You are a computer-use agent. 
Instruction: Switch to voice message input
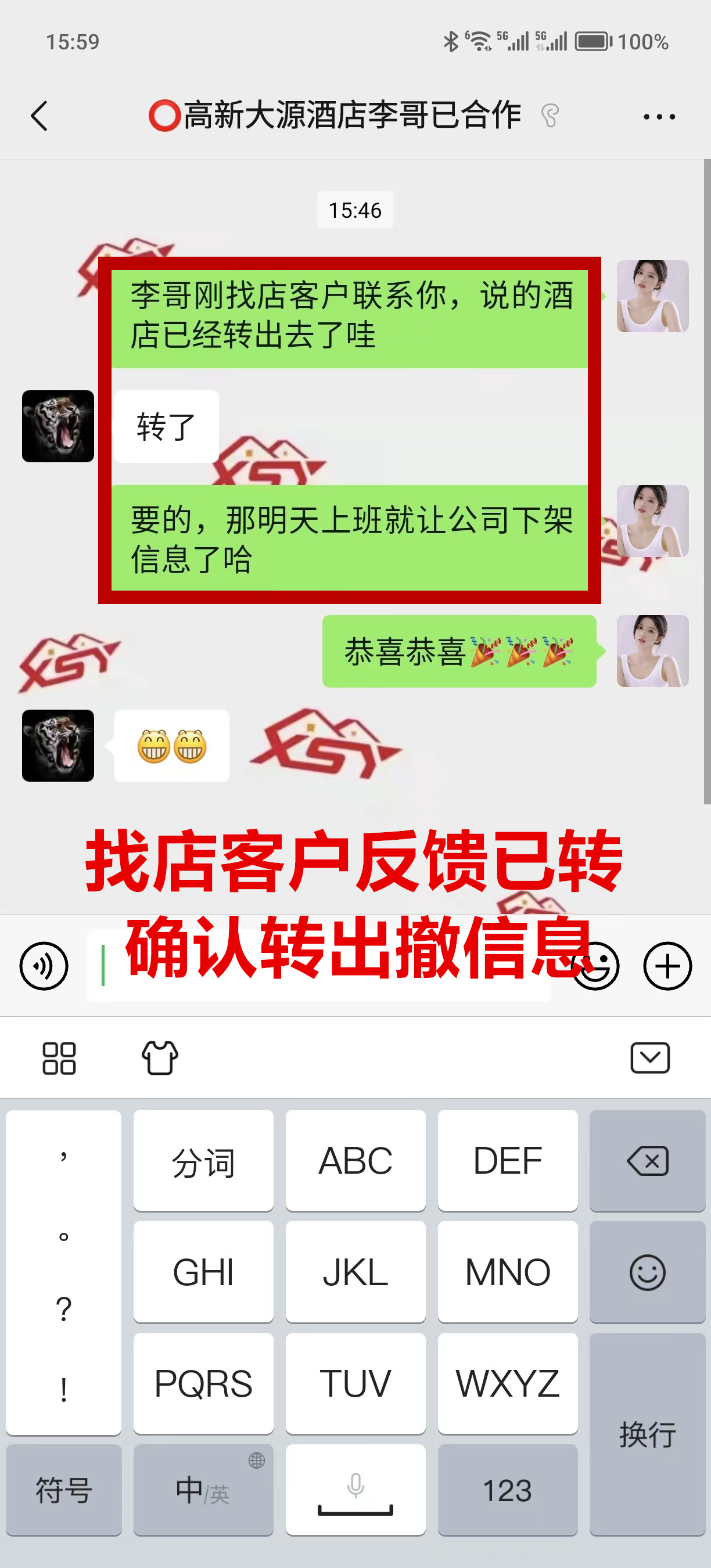pyautogui.click(x=44, y=965)
